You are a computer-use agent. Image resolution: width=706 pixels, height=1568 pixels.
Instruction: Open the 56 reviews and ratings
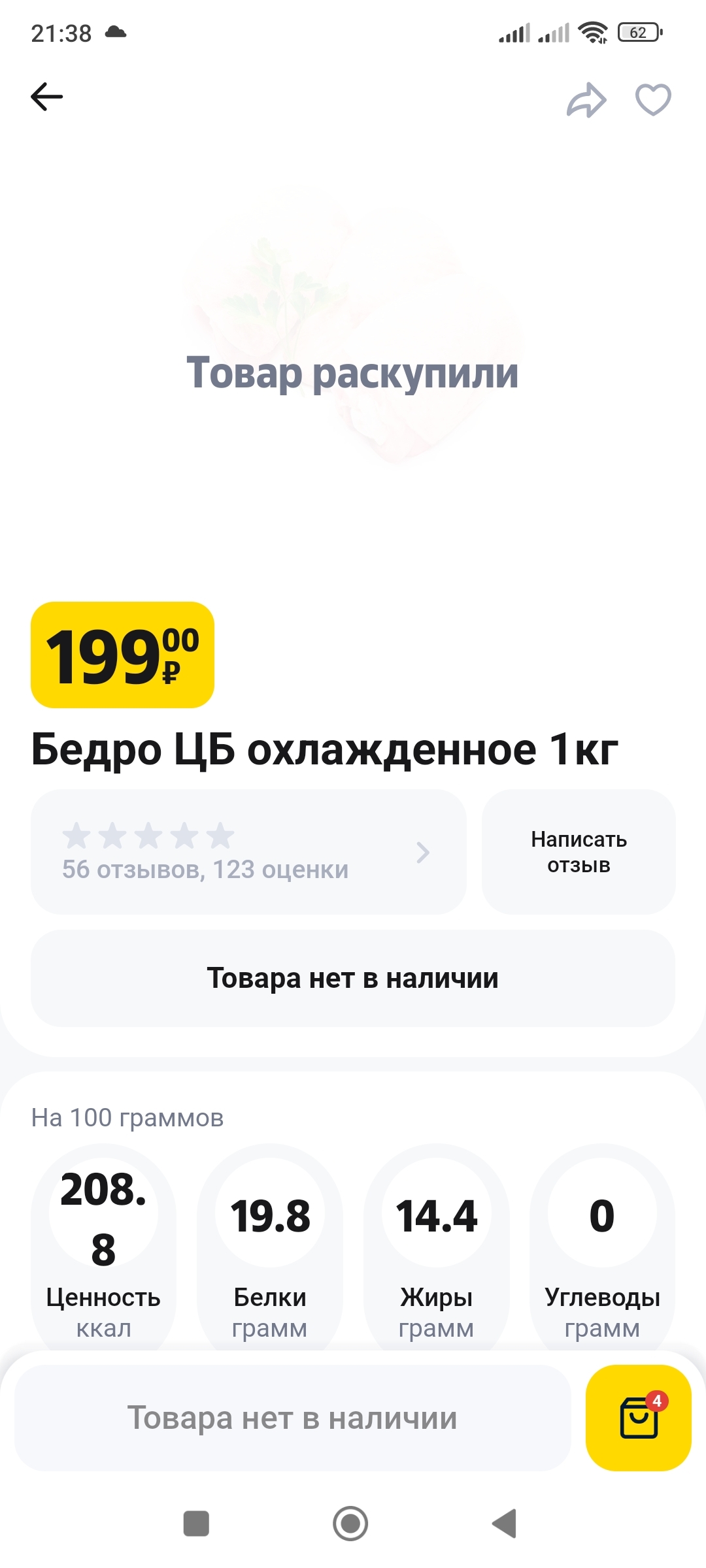pos(248,851)
